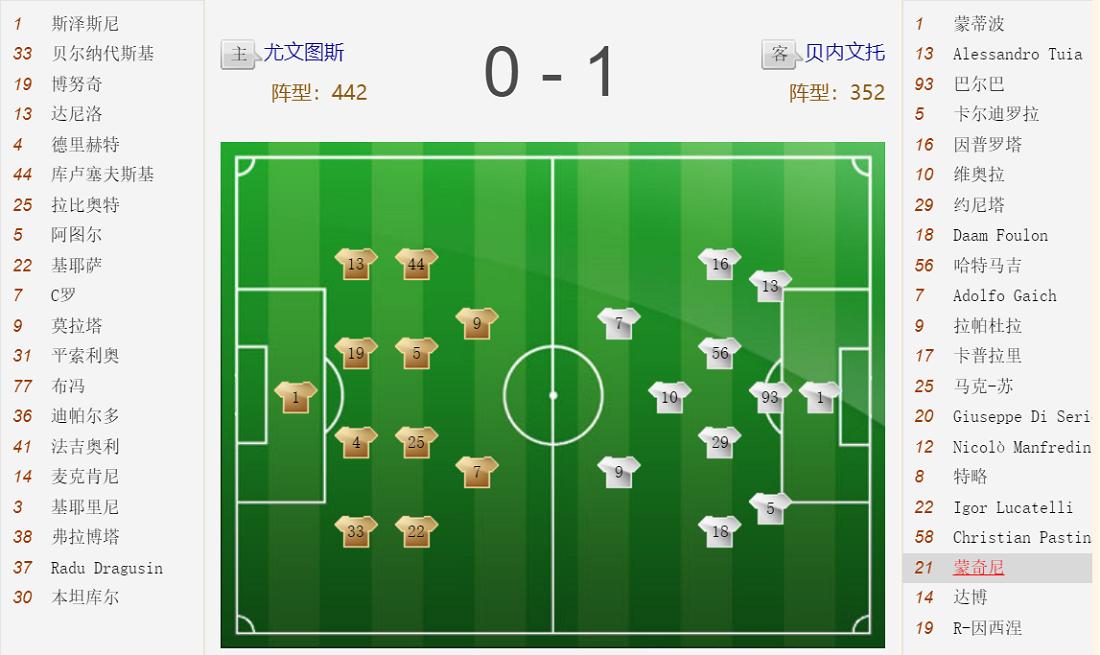Select 蒙蒂波 in the away lineup list

click(x=978, y=23)
